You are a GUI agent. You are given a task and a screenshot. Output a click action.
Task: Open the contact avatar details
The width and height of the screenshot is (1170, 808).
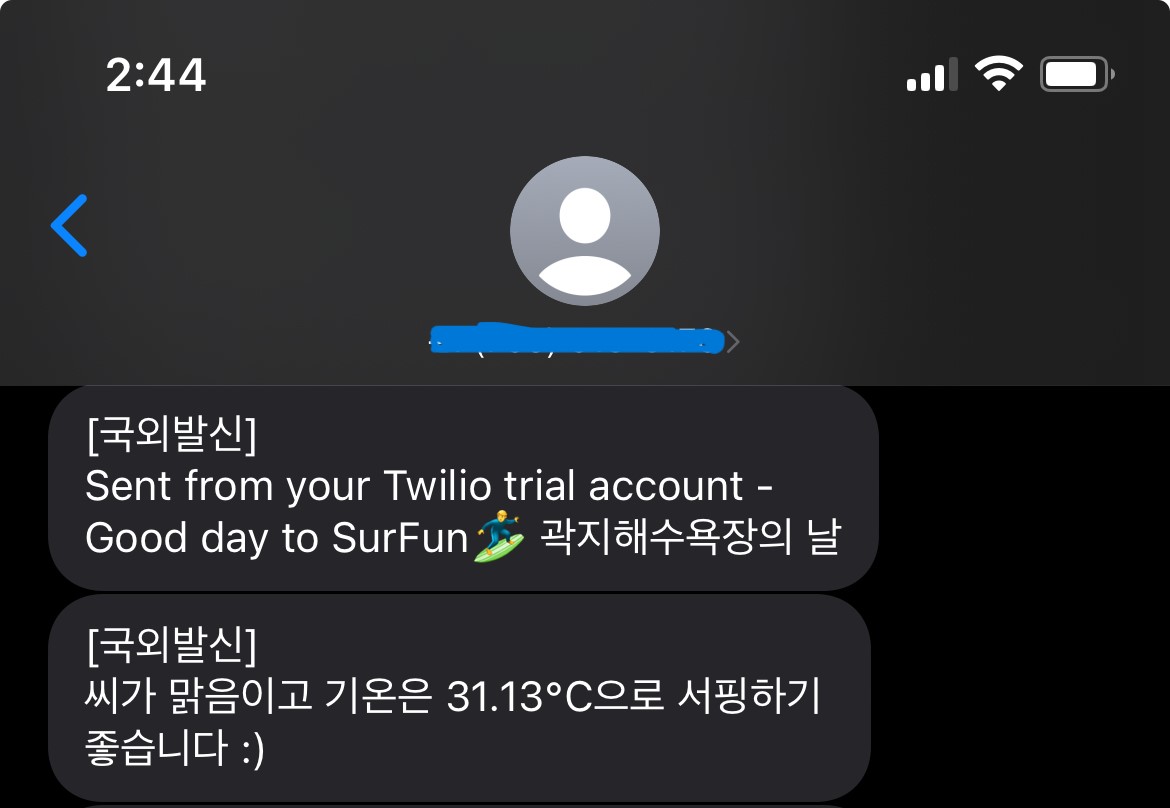point(584,230)
